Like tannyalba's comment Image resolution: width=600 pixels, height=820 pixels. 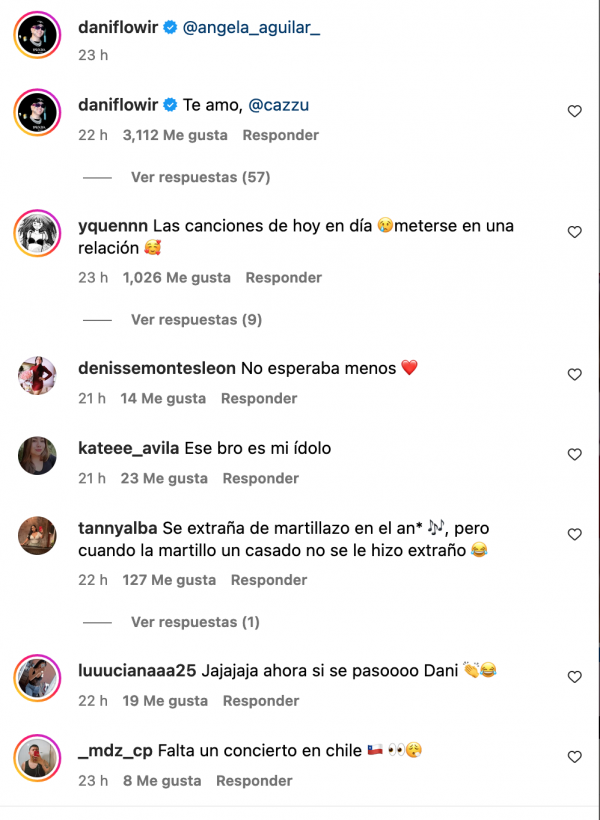[x=574, y=535]
